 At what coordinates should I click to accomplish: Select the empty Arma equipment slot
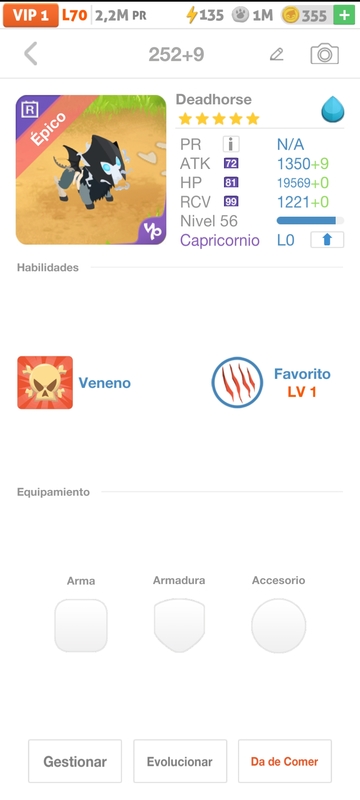81,626
